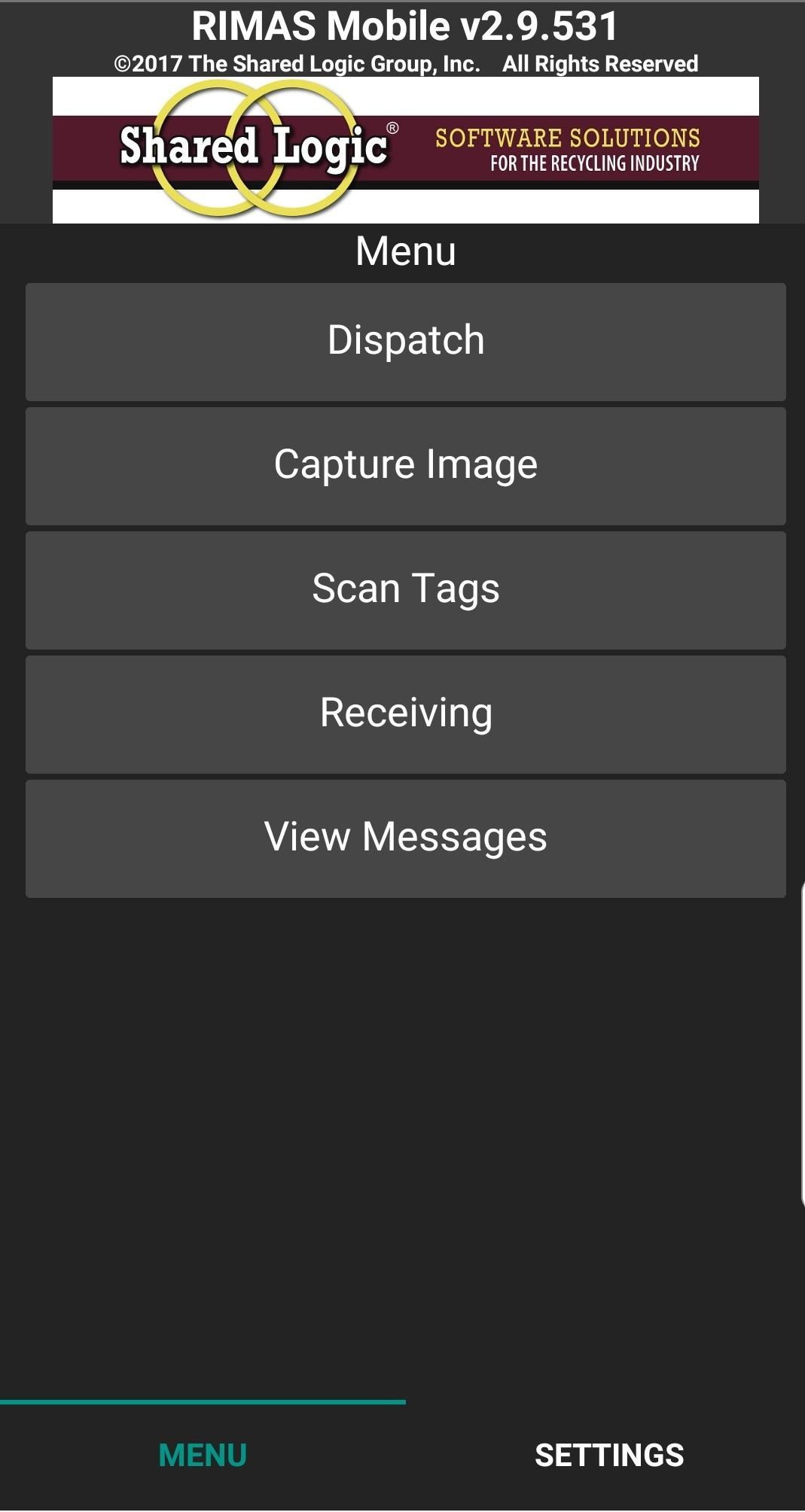
Task: Click the Shared Logic logo banner
Action: (x=403, y=147)
